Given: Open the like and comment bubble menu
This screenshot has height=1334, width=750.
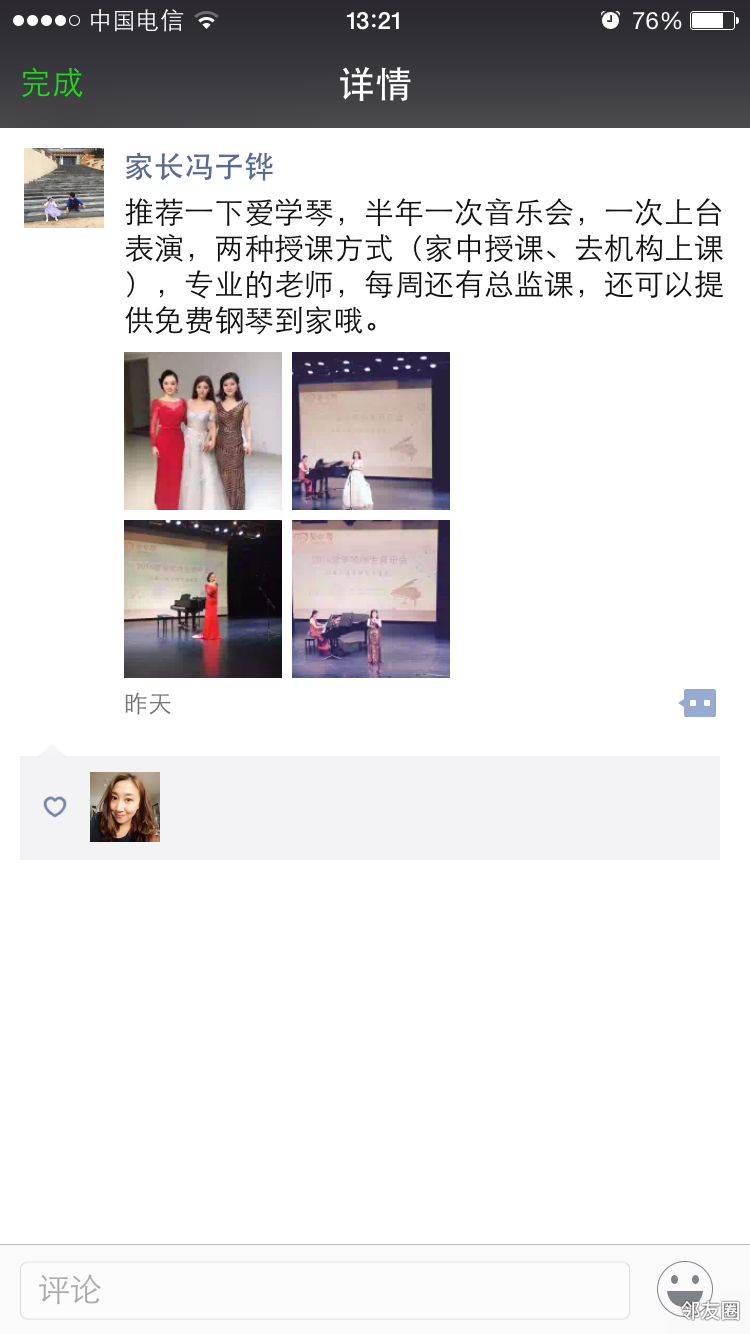Looking at the screenshot, I should (x=699, y=703).
